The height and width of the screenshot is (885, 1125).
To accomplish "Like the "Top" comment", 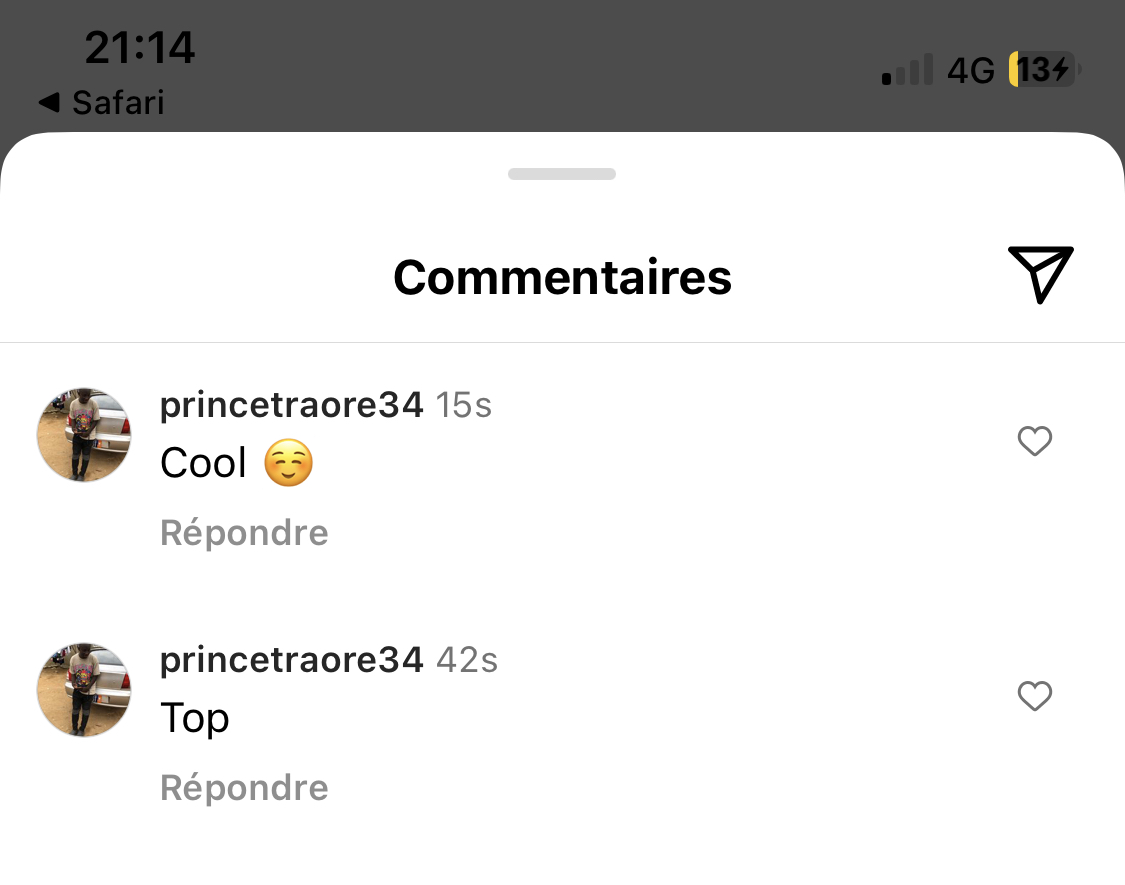I will tap(1034, 696).
